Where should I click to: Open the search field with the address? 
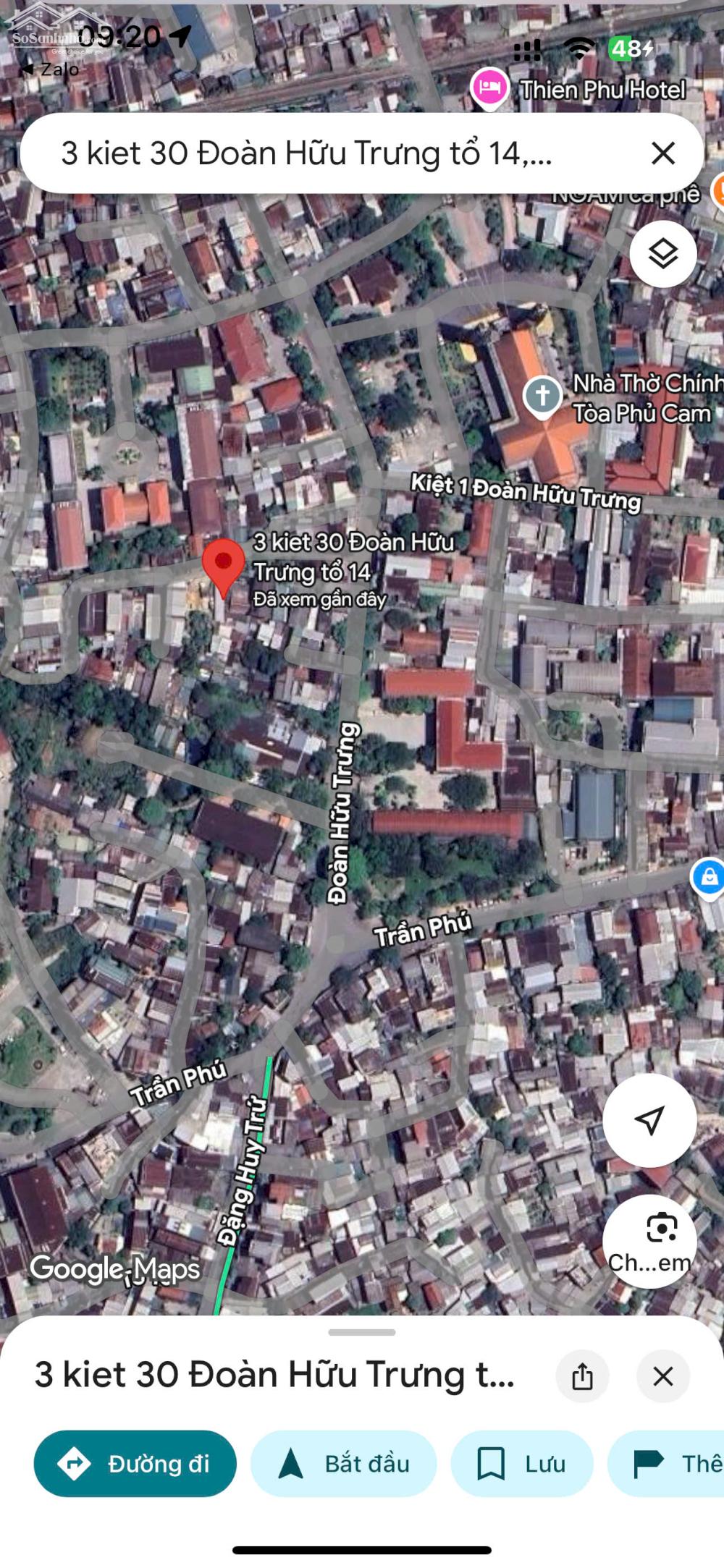click(x=326, y=153)
